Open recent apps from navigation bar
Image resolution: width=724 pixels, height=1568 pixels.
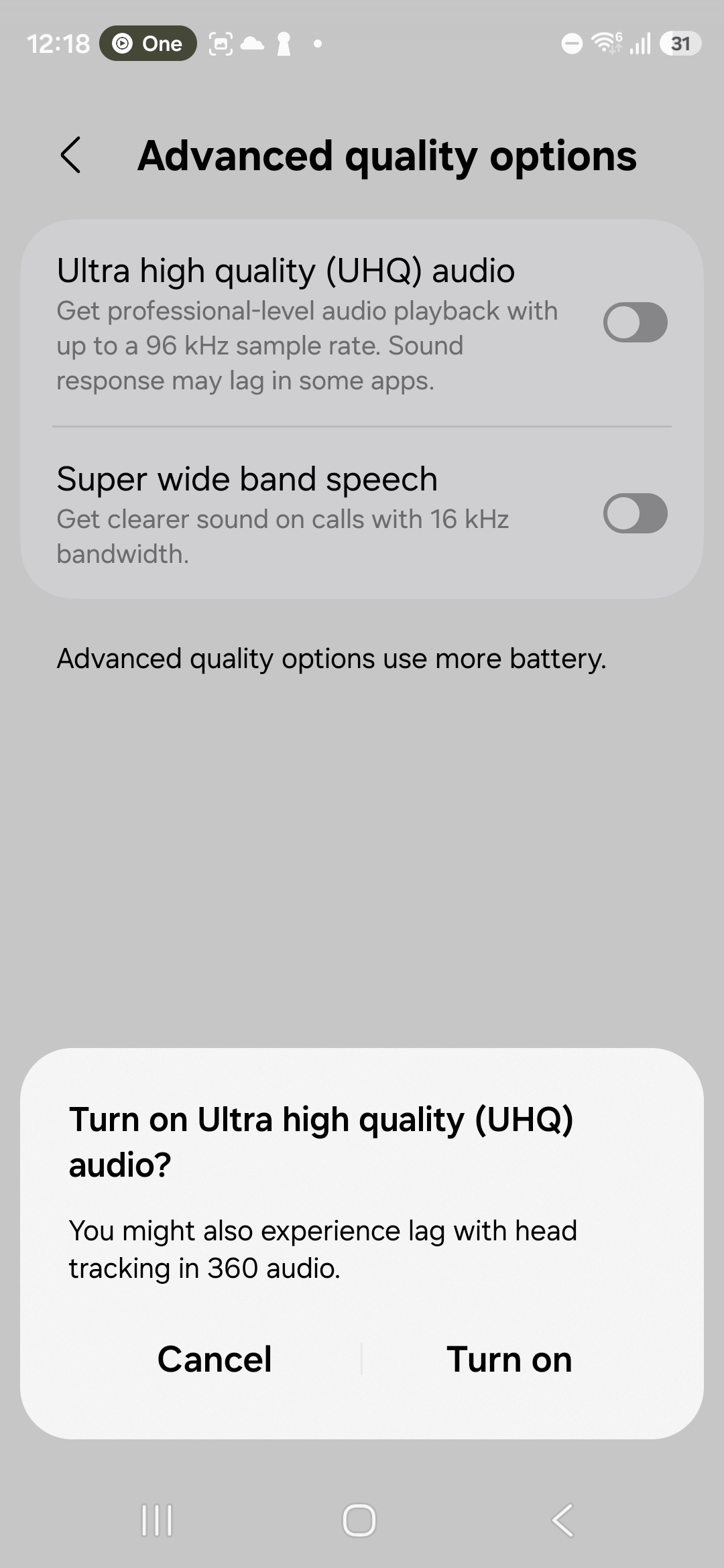(157, 1520)
